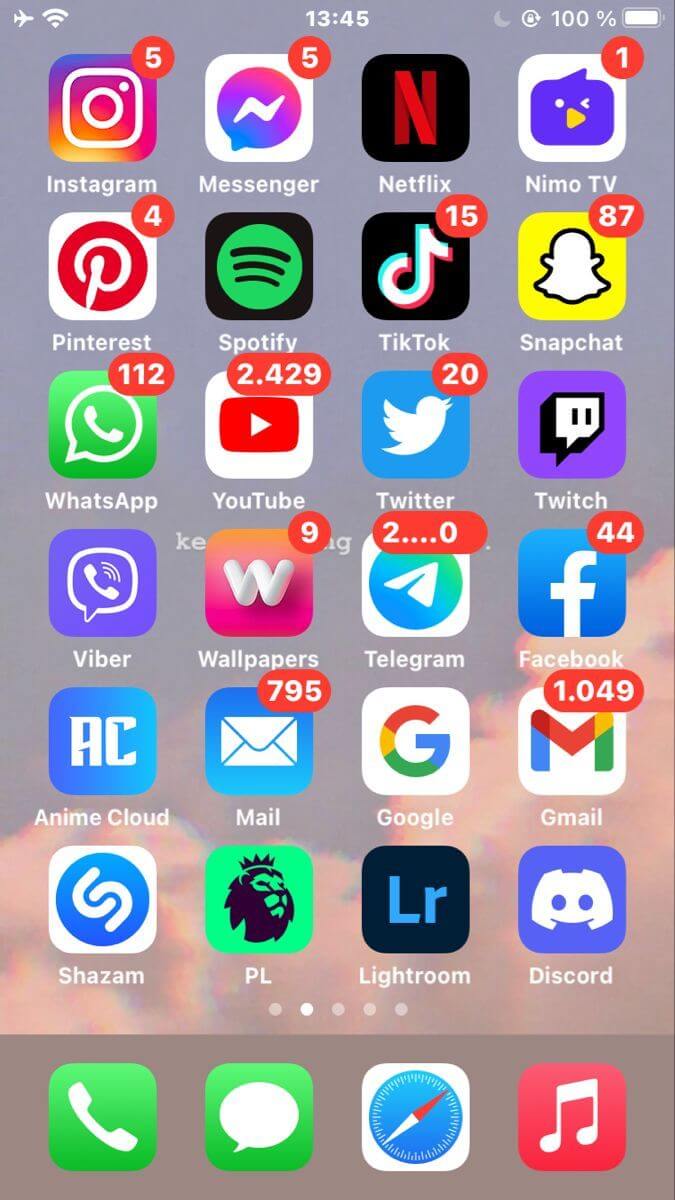Image resolution: width=675 pixels, height=1200 pixels.
Task: Open the Lightroom app
Action: click(415, 899)
